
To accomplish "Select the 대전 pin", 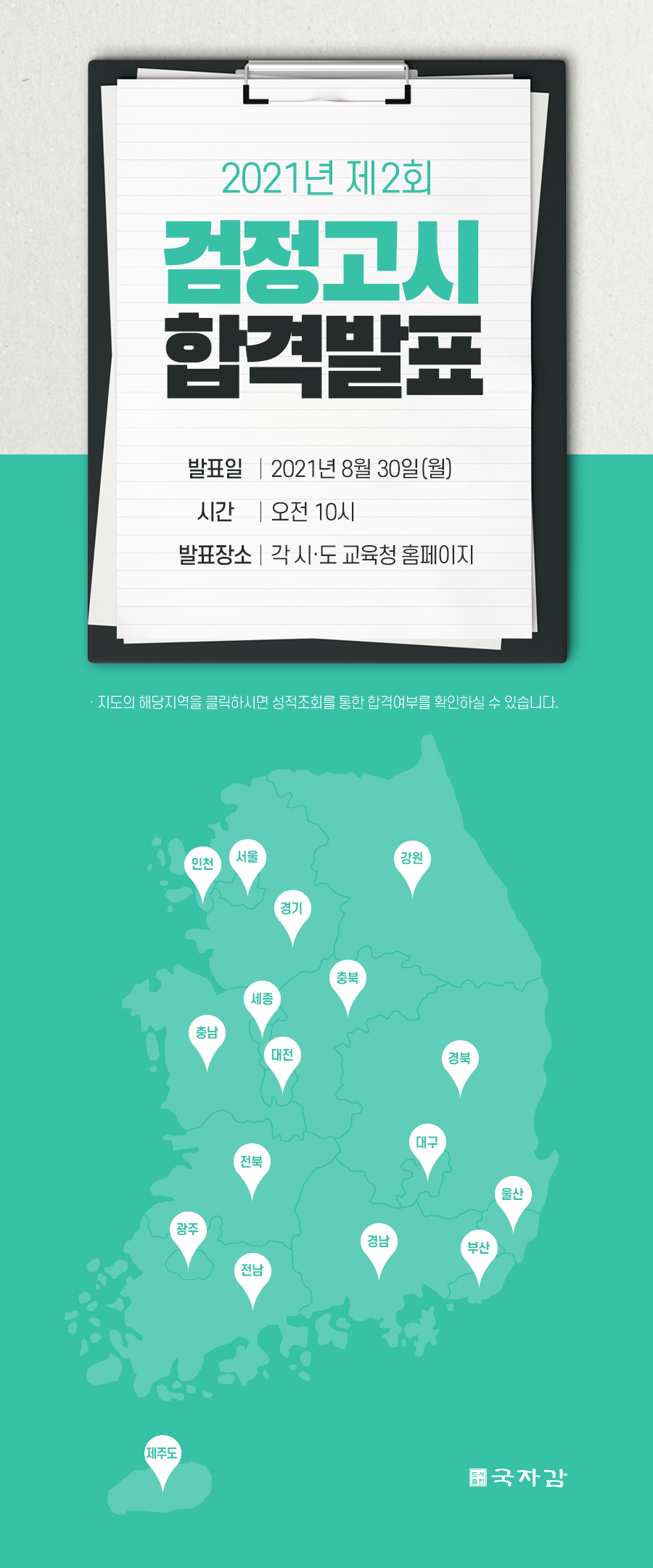I will pos(282,1055).
